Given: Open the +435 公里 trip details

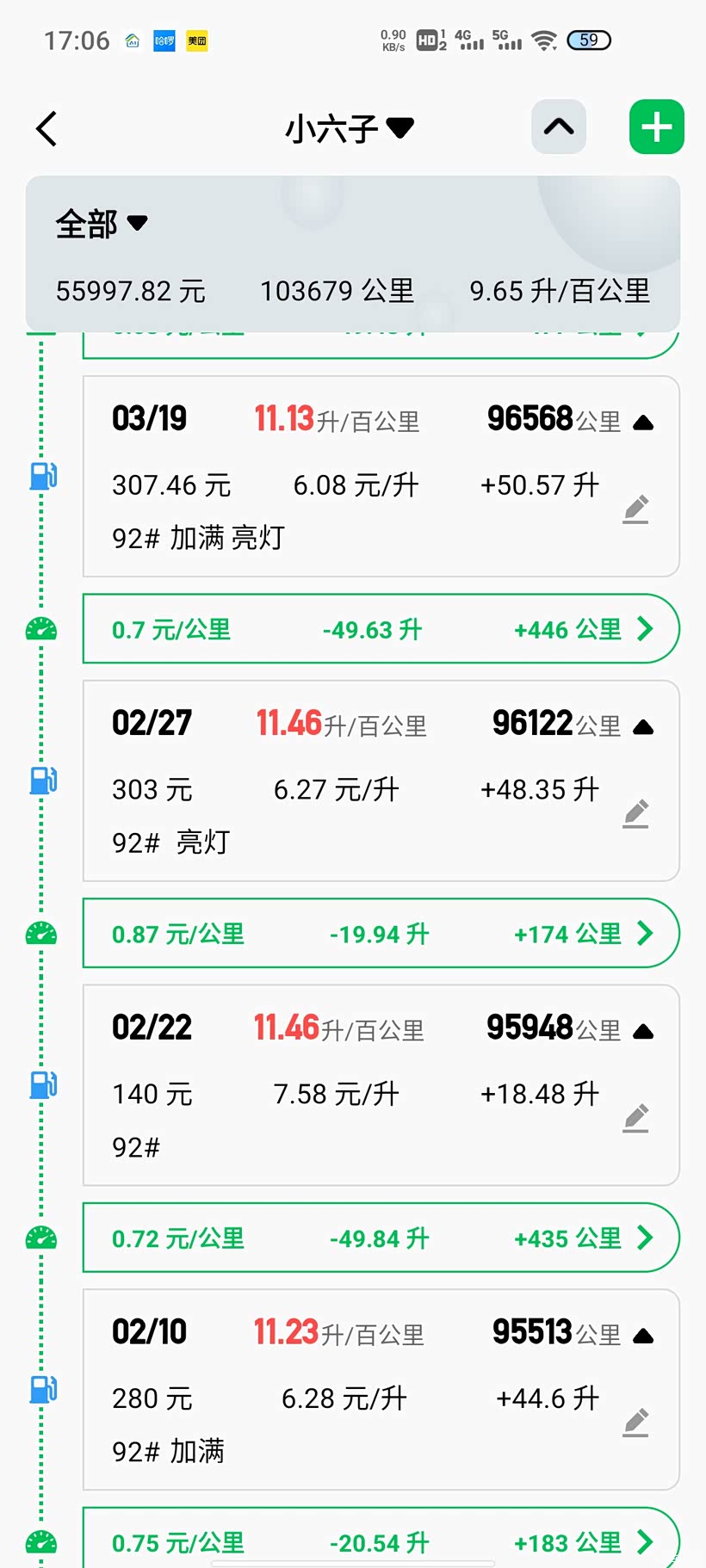Looking at the screenshot, I should point(645,1238).
